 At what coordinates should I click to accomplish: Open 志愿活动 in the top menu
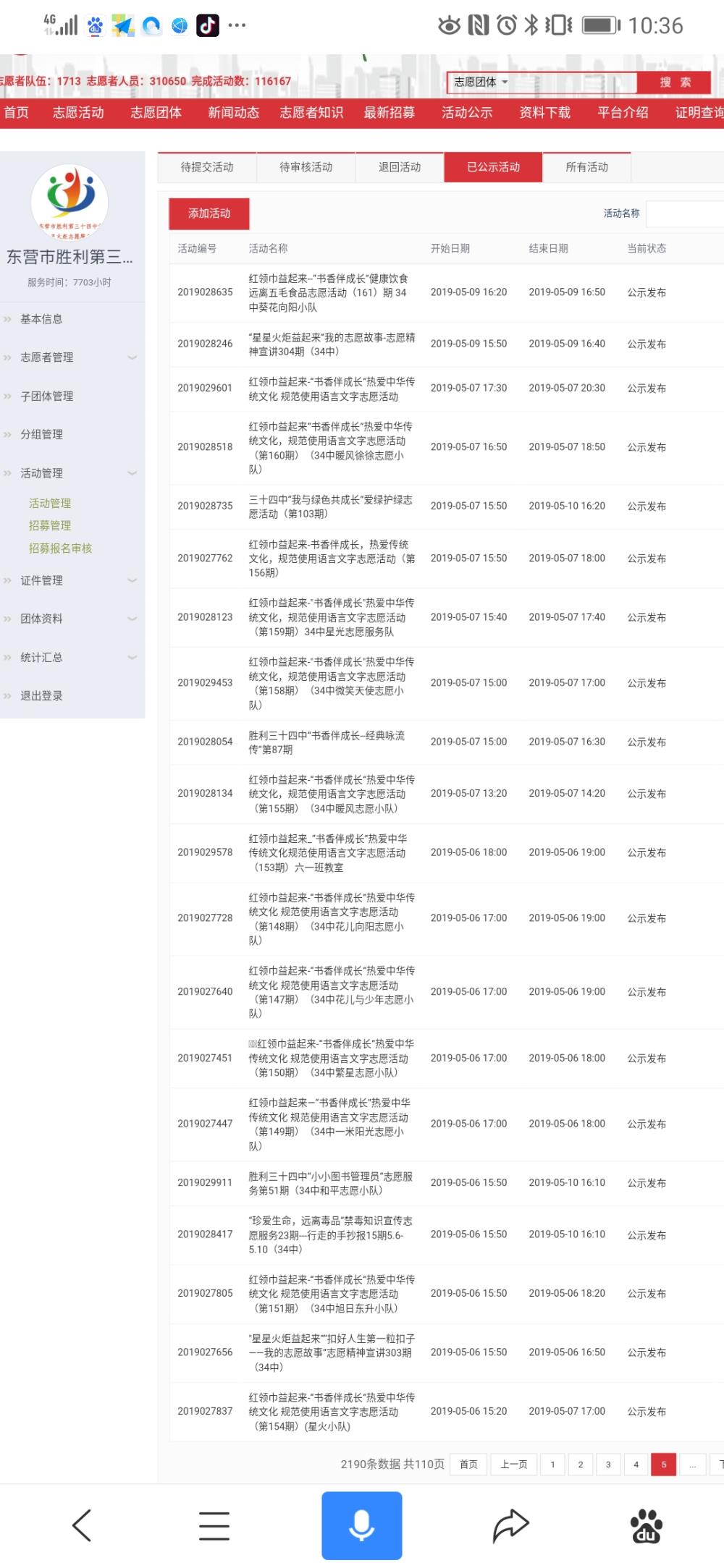(78, 112)
